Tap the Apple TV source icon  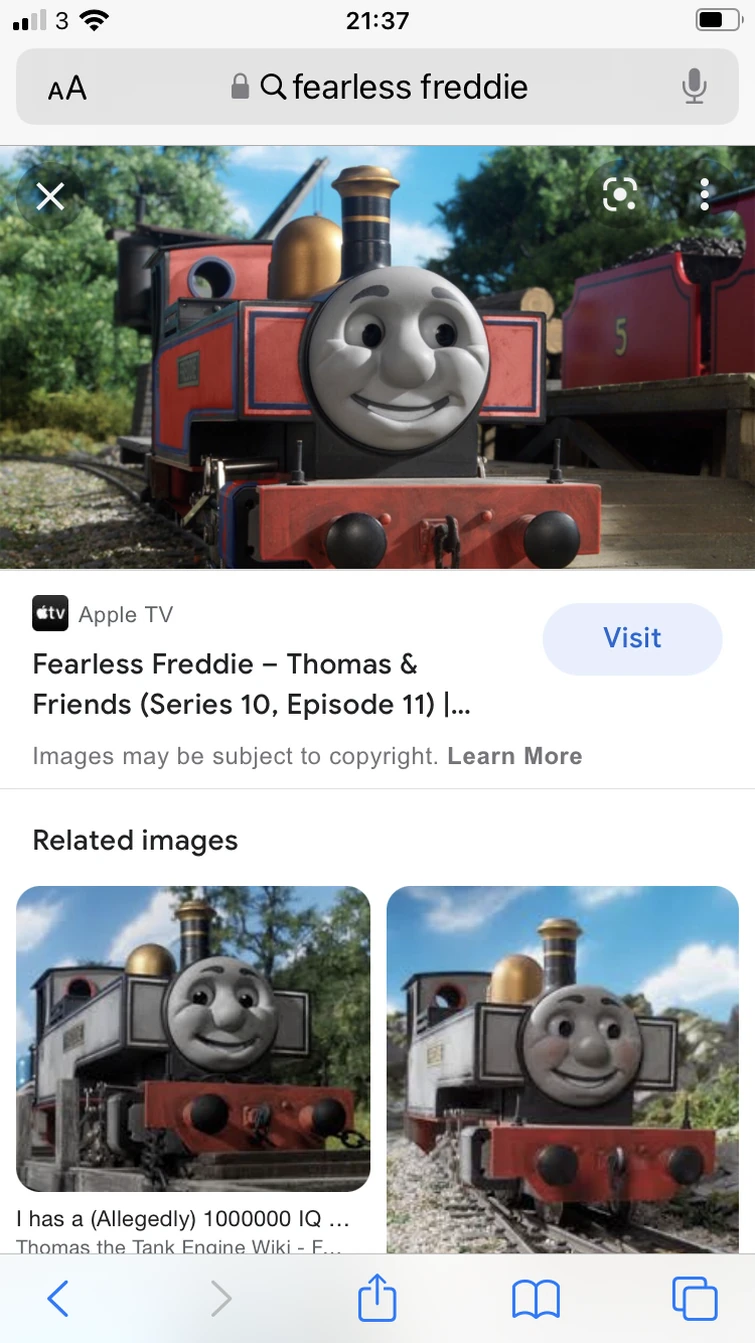click(x=50, y=612)
